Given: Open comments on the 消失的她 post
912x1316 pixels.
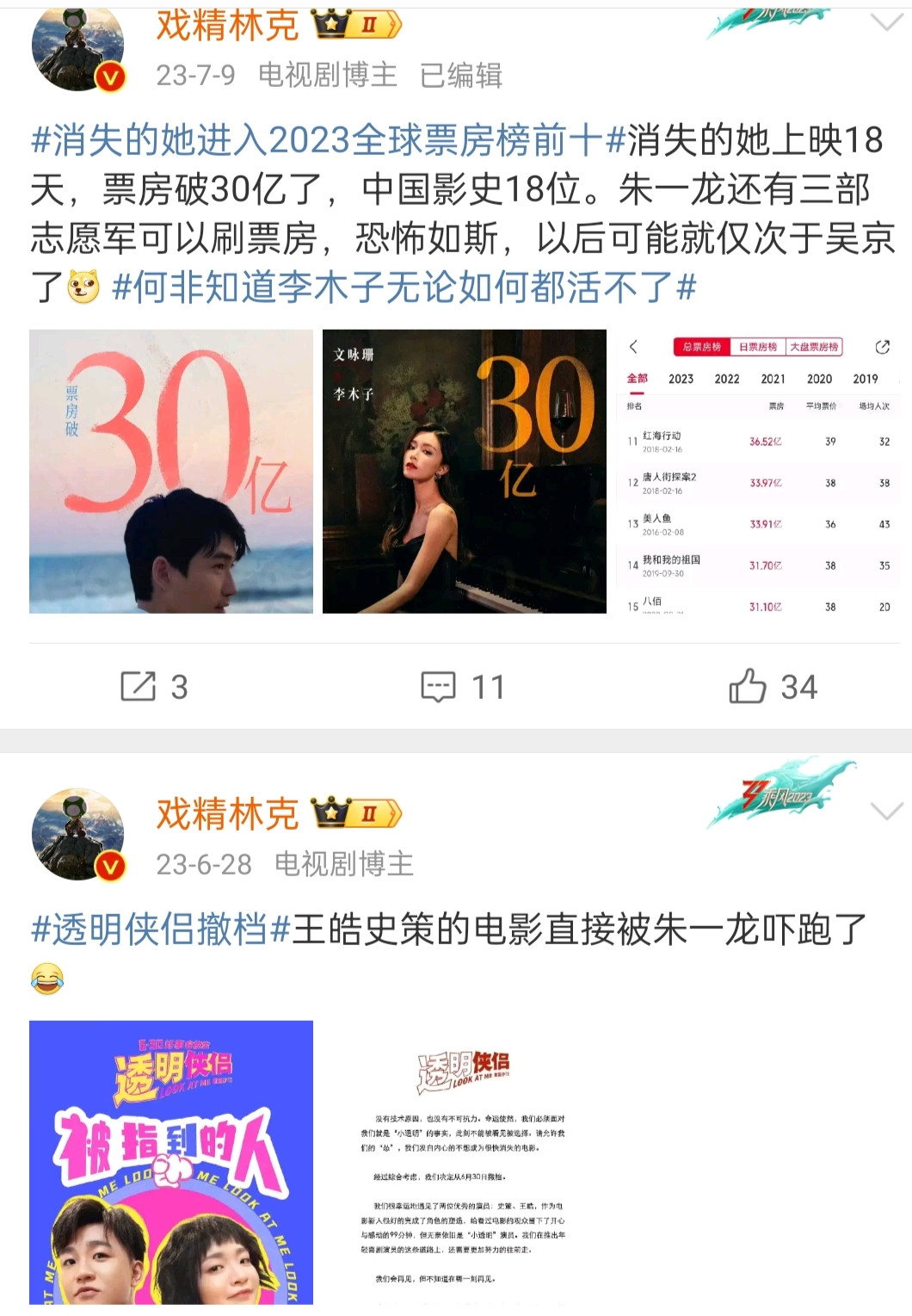Looking at the screenshot, I should coord(462,687).
